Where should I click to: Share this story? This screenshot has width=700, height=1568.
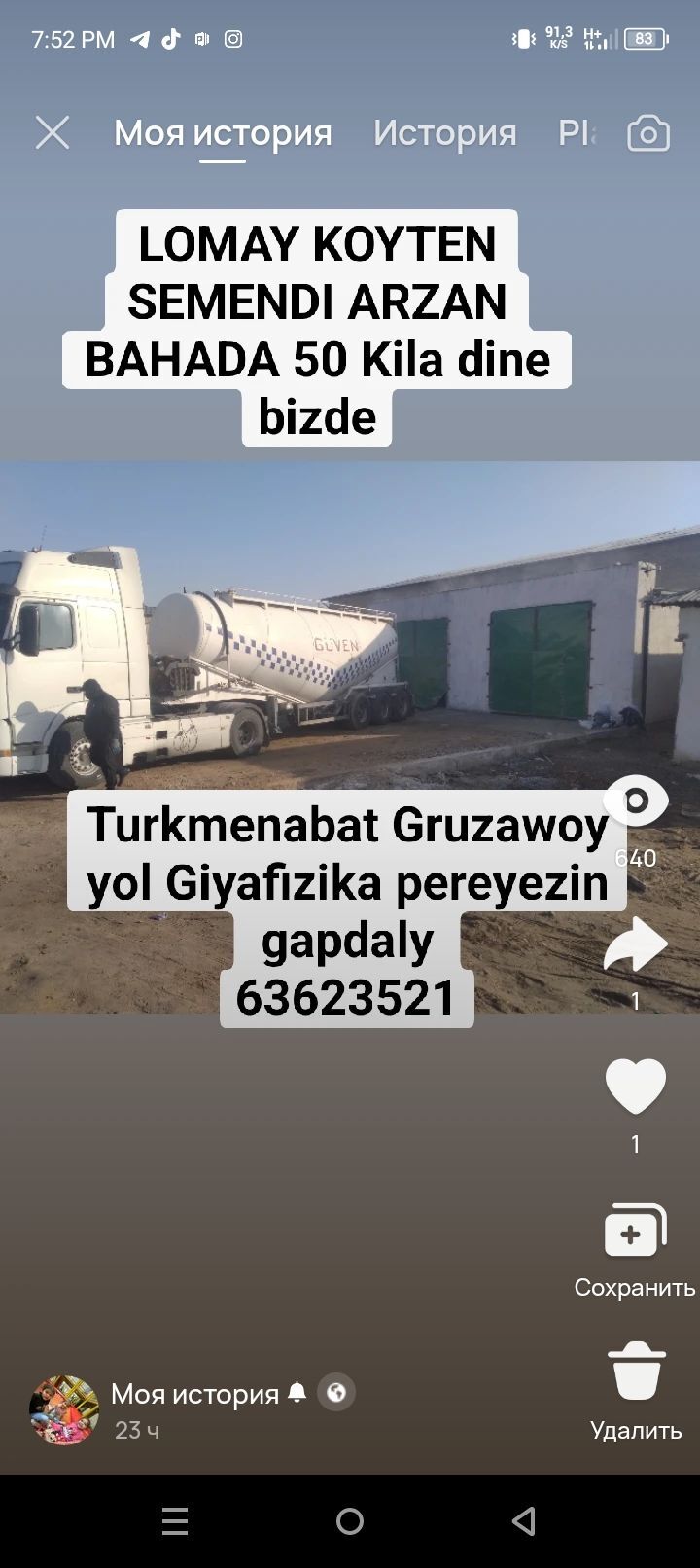pyautogui.click(x=636, y=944)
